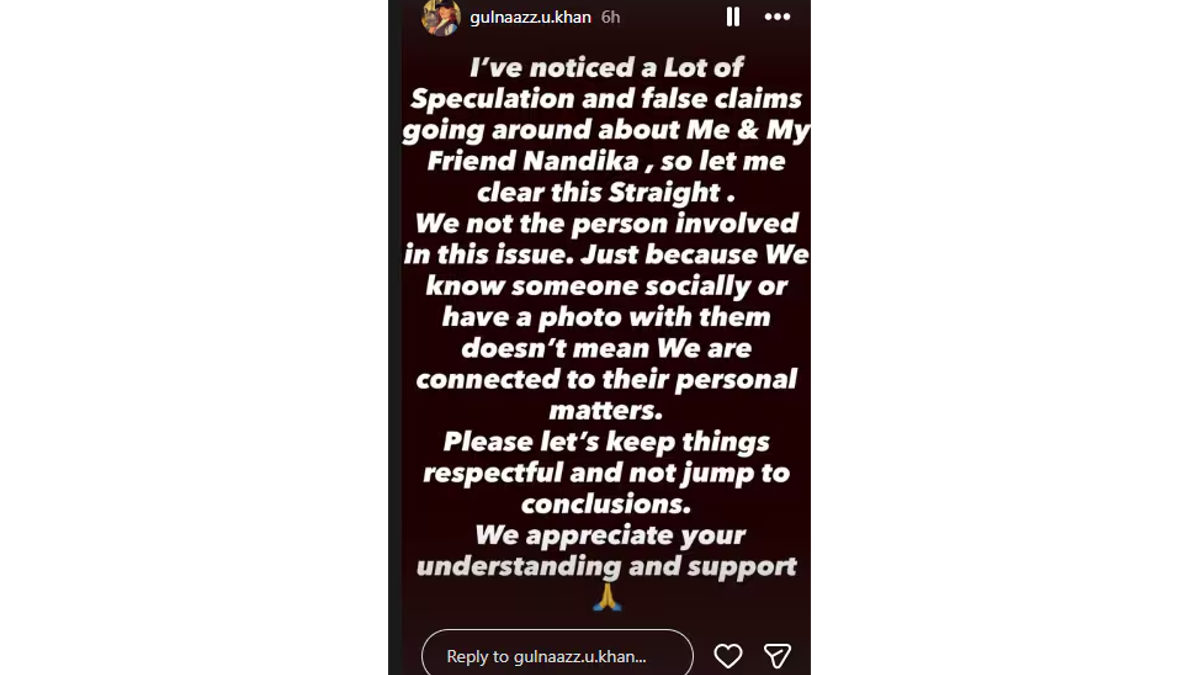Tap the Reply to gulnaazz.u.khan field

tap(557, 656)
